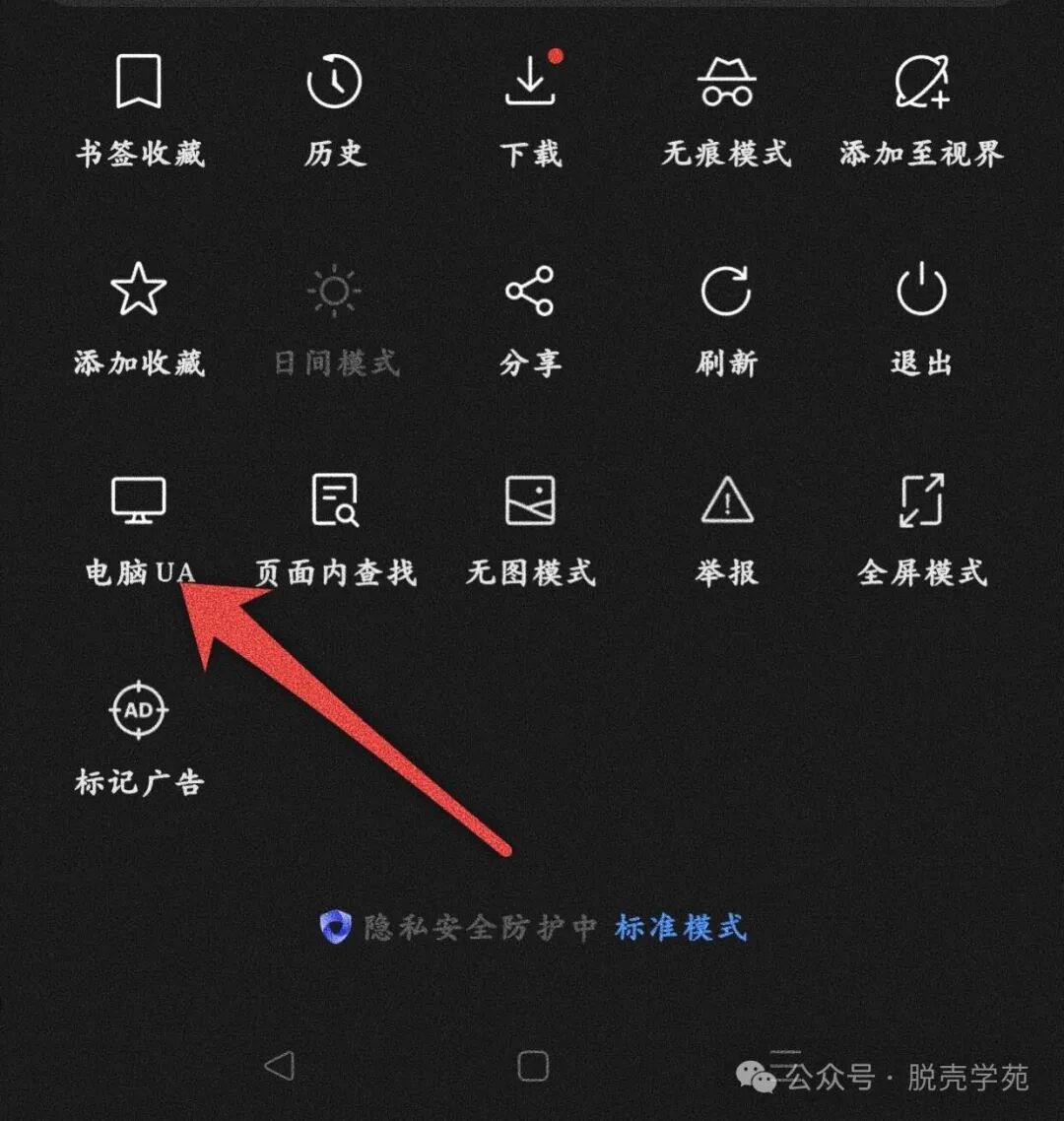Image resolution: width=1064 pixels, height=1121 pixels.
Task: Tap 添加至视界 to add page
Action: tap(922, 110)
